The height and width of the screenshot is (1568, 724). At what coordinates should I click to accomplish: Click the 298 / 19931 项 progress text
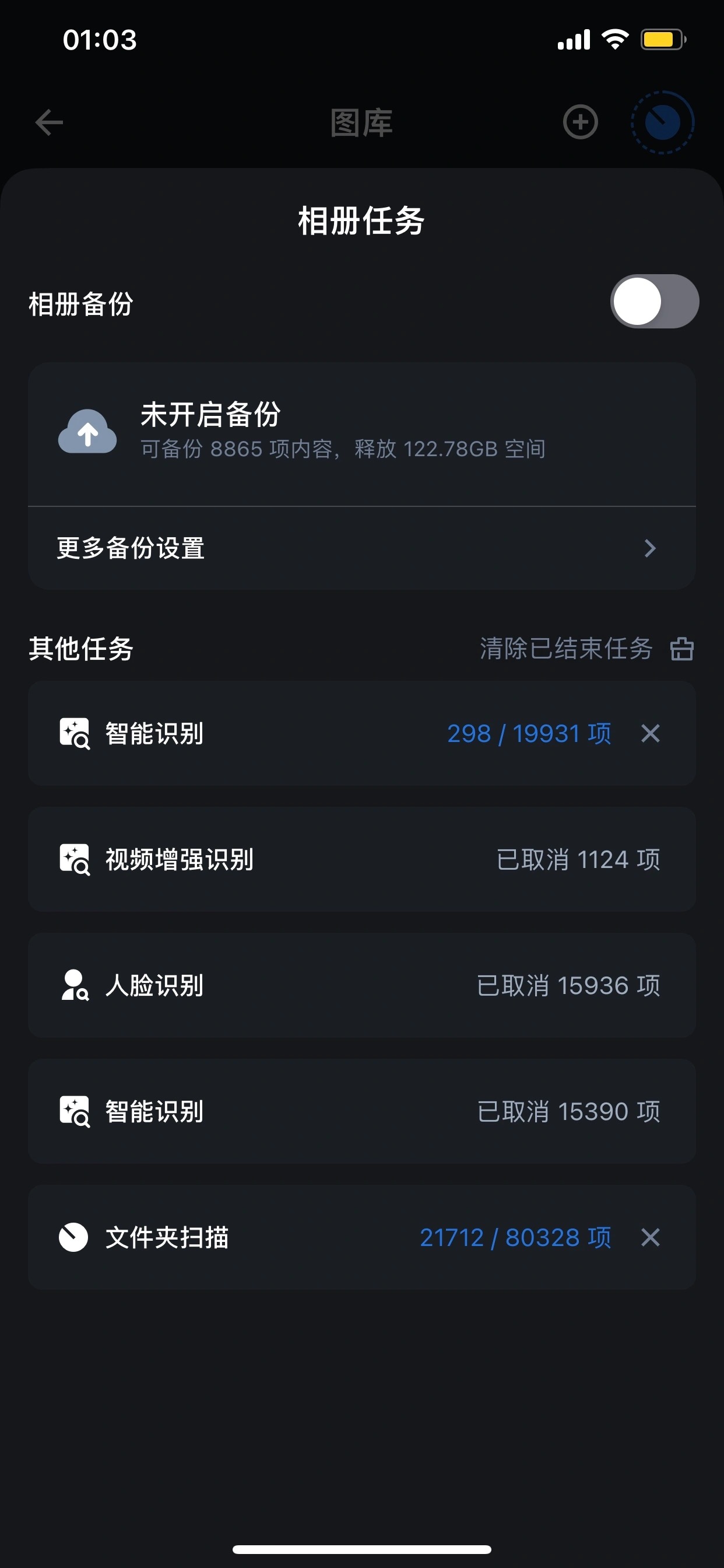[530, 733]
